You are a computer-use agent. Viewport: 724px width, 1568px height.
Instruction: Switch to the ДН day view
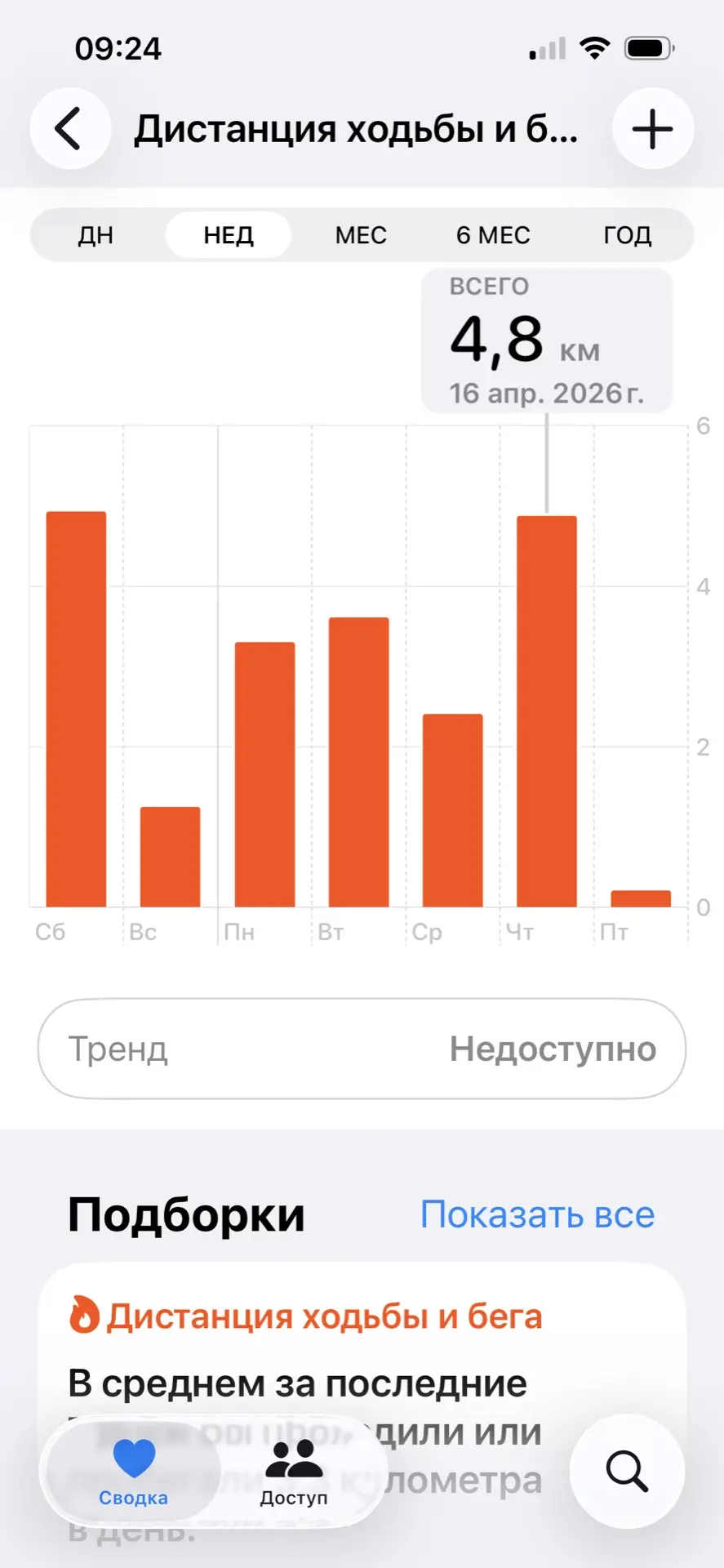point(96,235)
